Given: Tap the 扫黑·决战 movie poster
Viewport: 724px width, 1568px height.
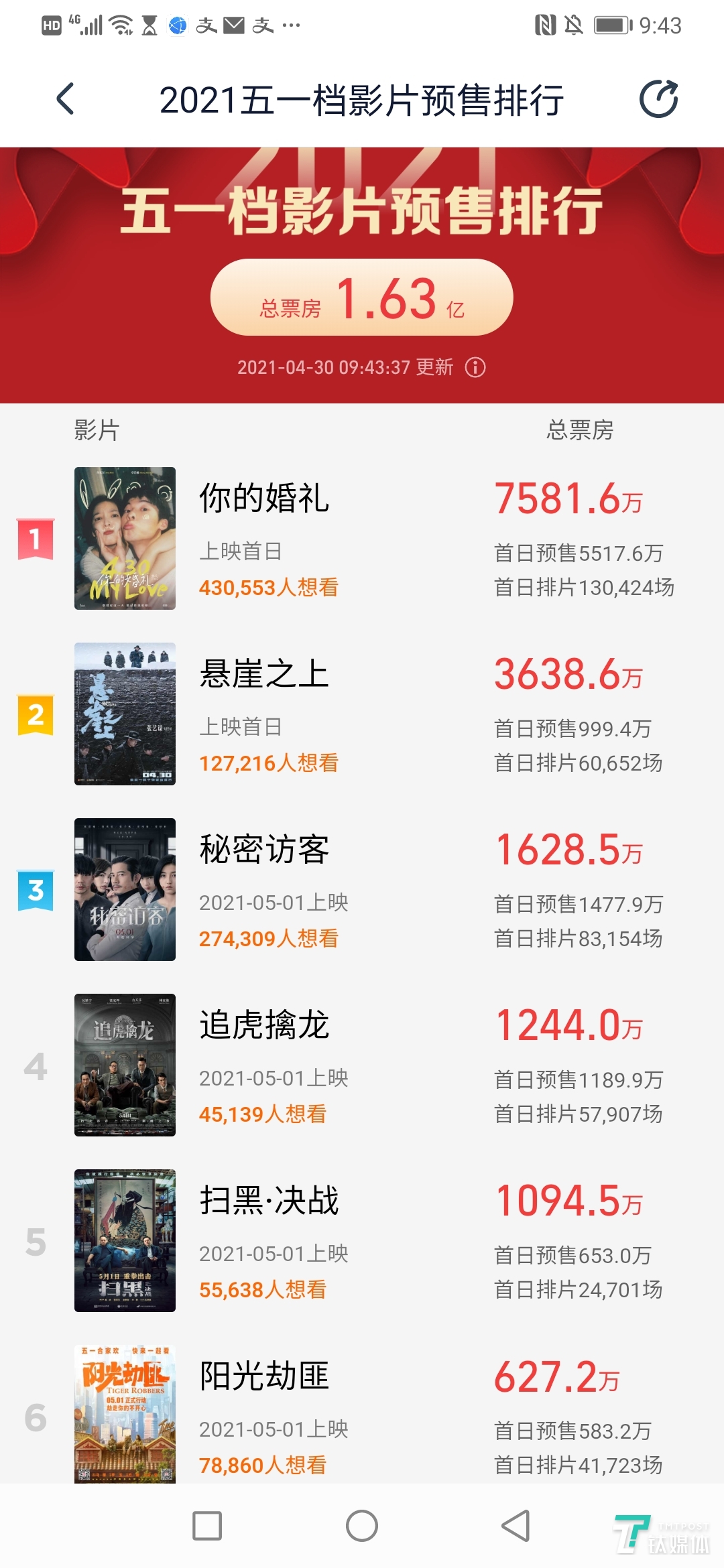Looking at the screenshot, I should click(x=125, y=1243).
